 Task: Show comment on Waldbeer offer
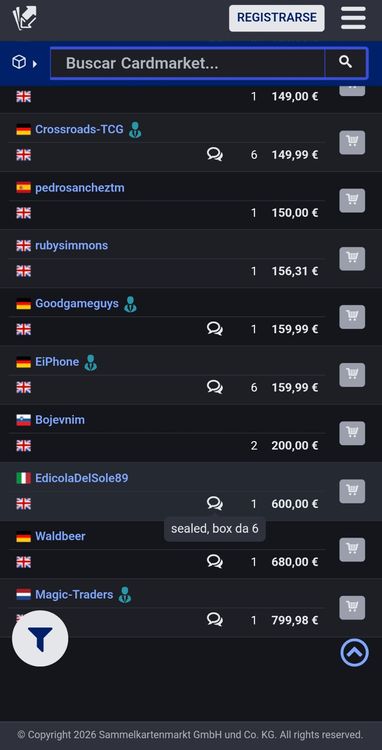(x=215, y=562)
